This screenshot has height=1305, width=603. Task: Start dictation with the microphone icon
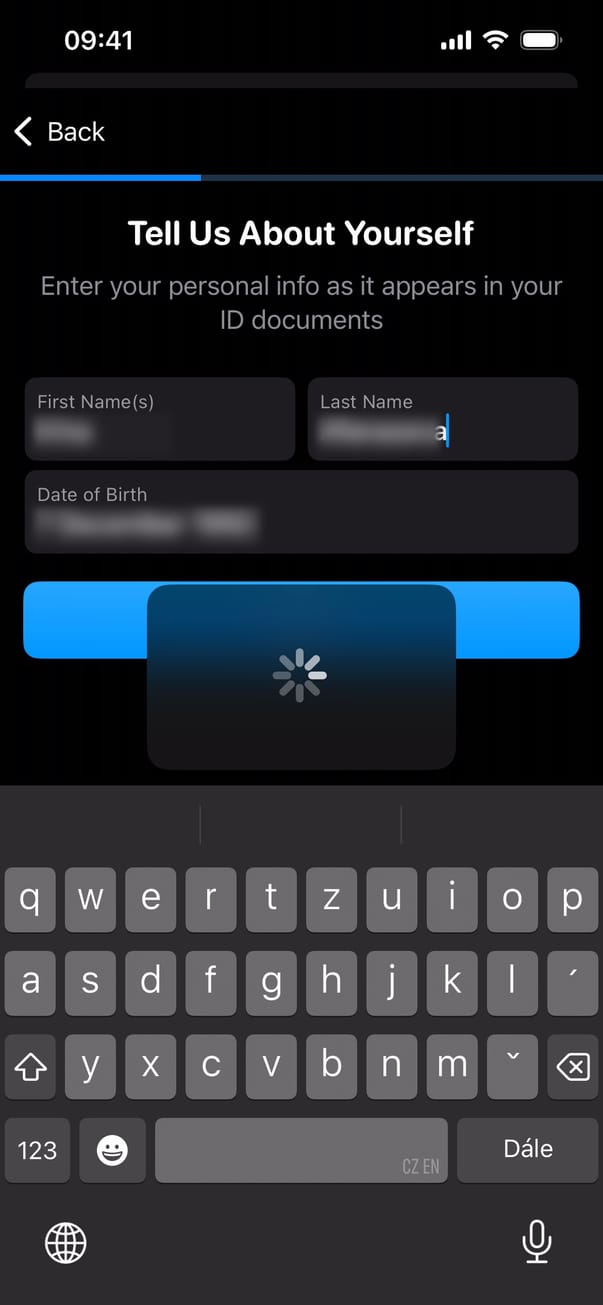point(537,1243)
